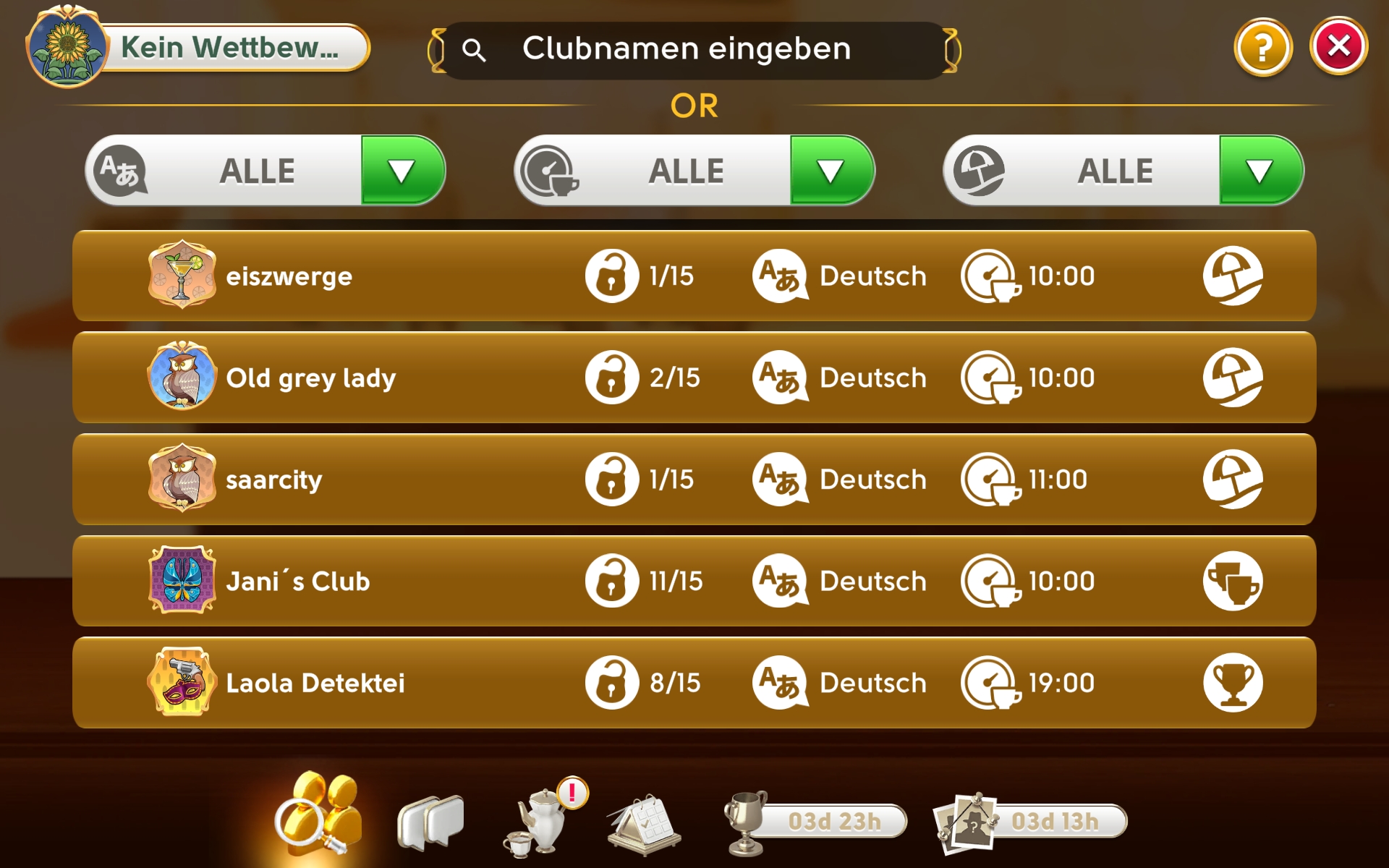
Task: Switch to the club search tab
Action: click(318, 814)
